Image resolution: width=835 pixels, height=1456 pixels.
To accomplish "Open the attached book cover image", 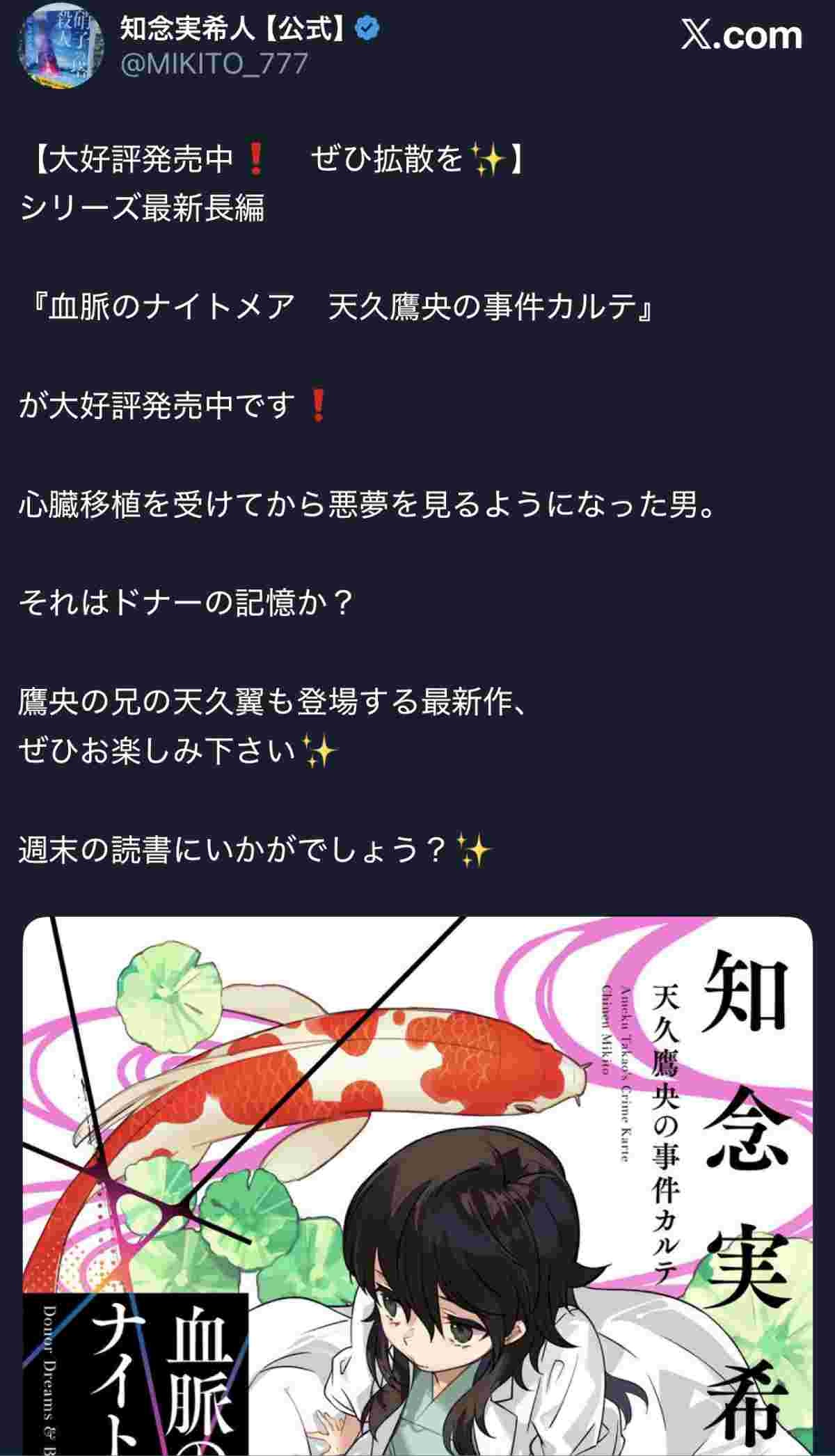I will [x=417, y=1183].
